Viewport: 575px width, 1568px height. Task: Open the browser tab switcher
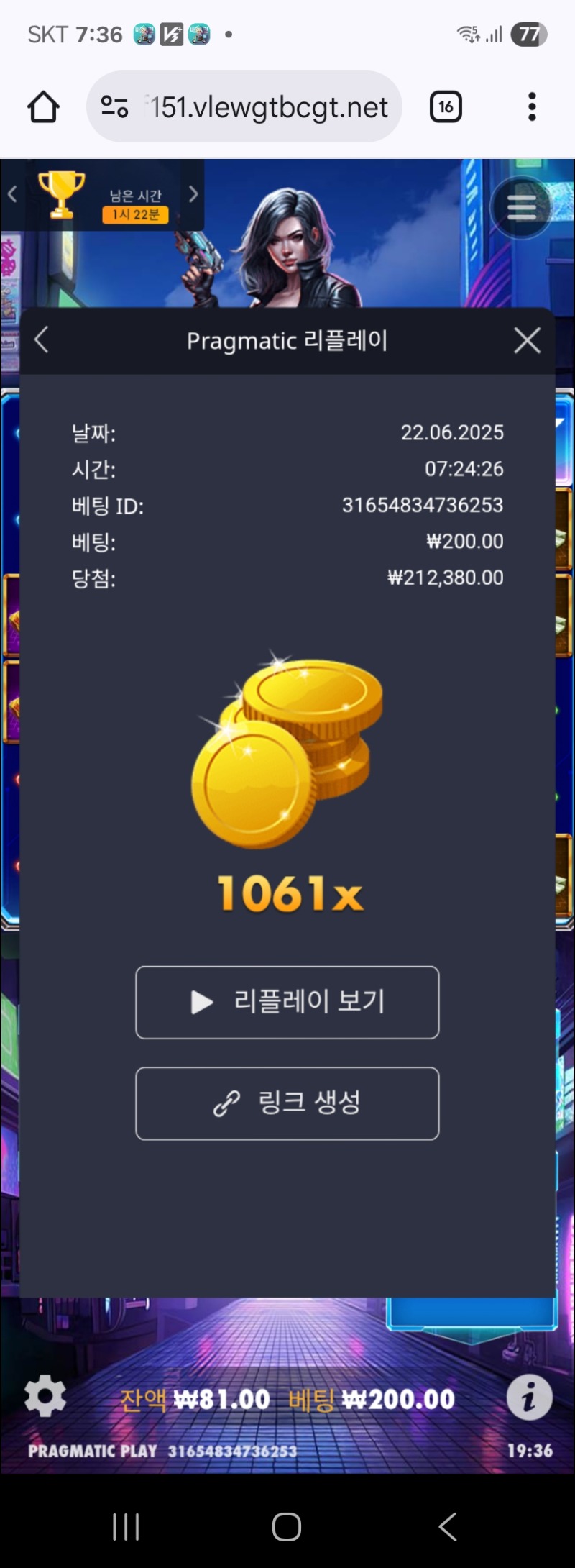pos(446,107)
